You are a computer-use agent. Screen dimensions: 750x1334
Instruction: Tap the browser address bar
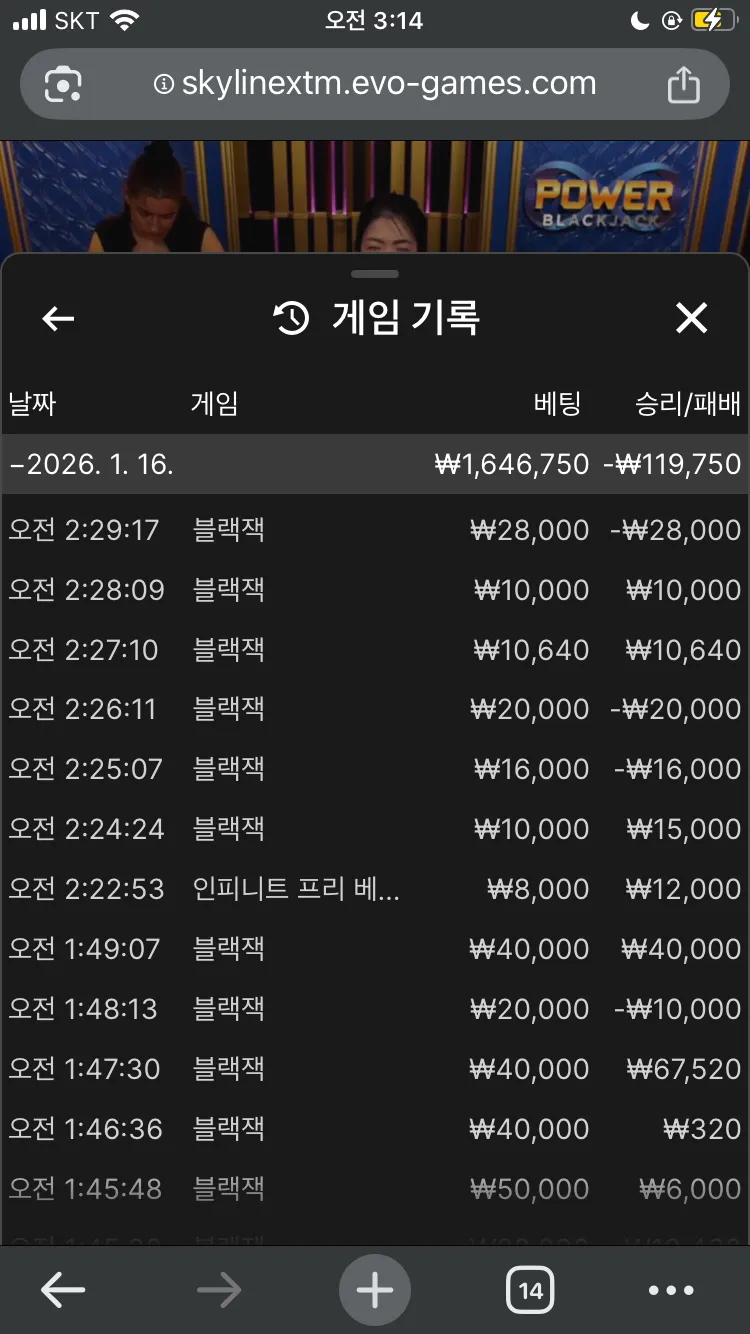(x=375, y=84)
